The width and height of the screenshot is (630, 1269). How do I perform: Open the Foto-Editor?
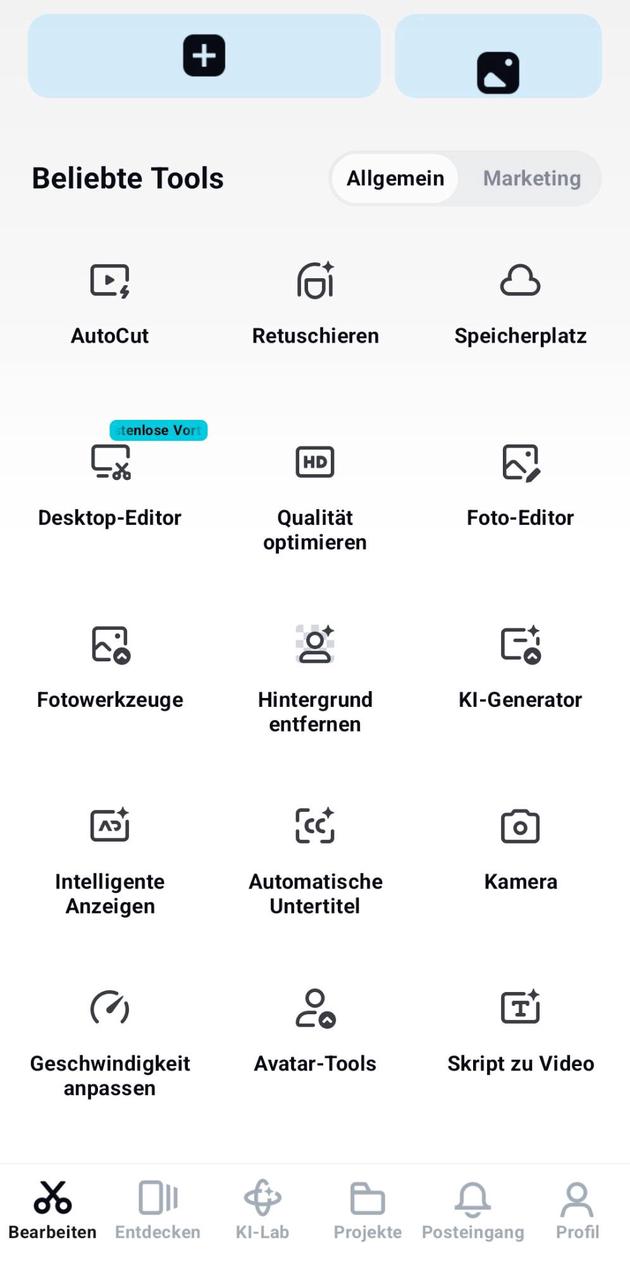click(x=520, y=482)
